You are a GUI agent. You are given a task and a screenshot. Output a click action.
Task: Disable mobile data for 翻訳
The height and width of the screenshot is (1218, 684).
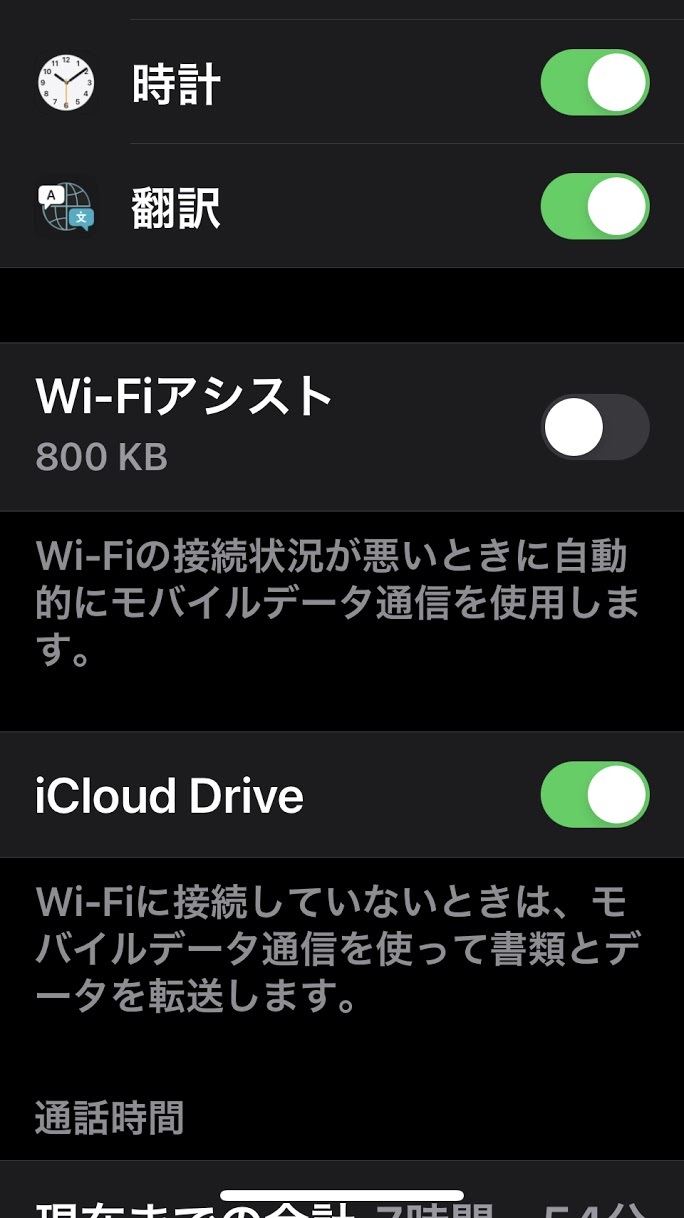tap(594, 207)
